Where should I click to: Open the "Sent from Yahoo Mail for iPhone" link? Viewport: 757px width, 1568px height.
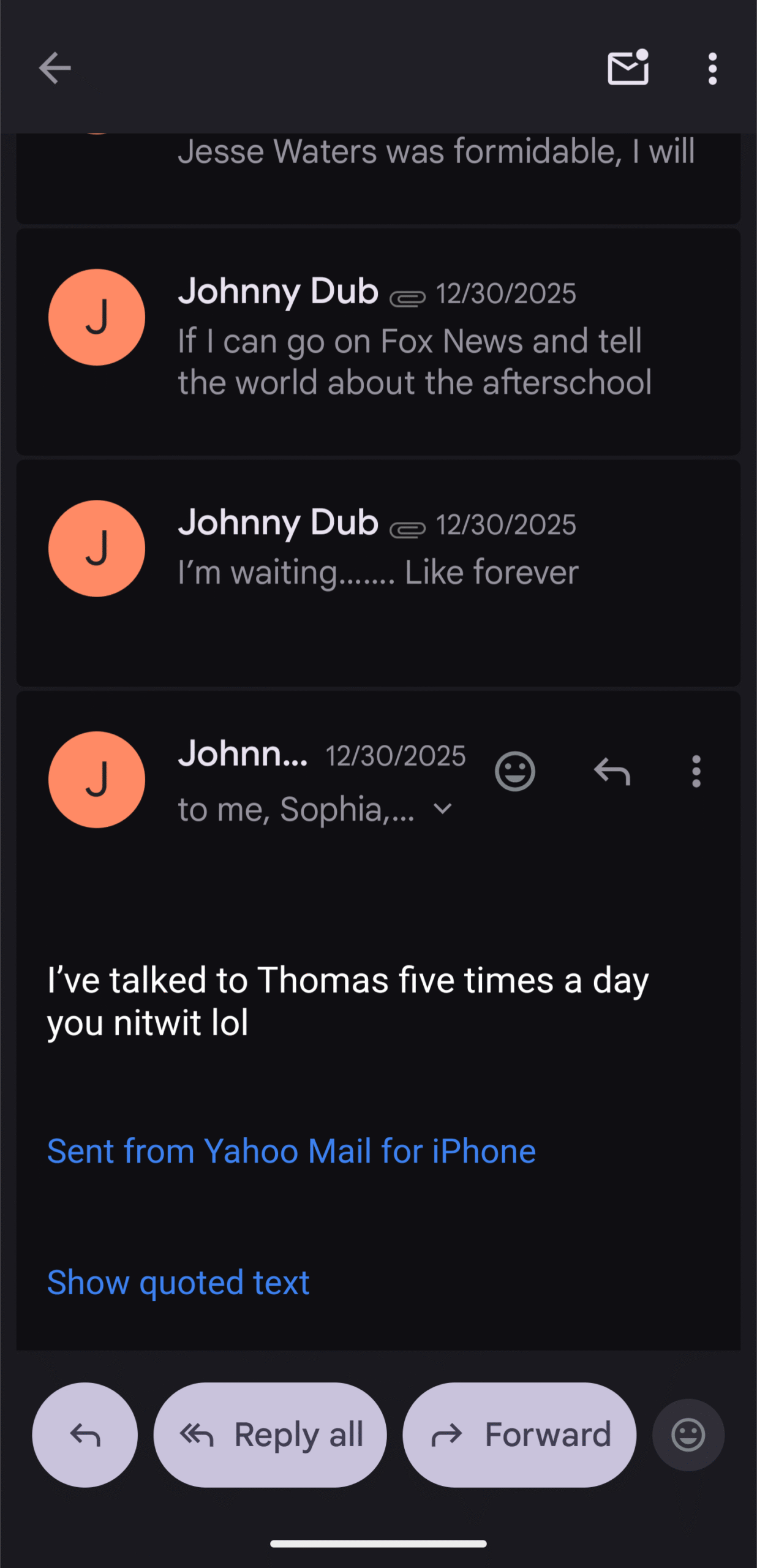292,1151
